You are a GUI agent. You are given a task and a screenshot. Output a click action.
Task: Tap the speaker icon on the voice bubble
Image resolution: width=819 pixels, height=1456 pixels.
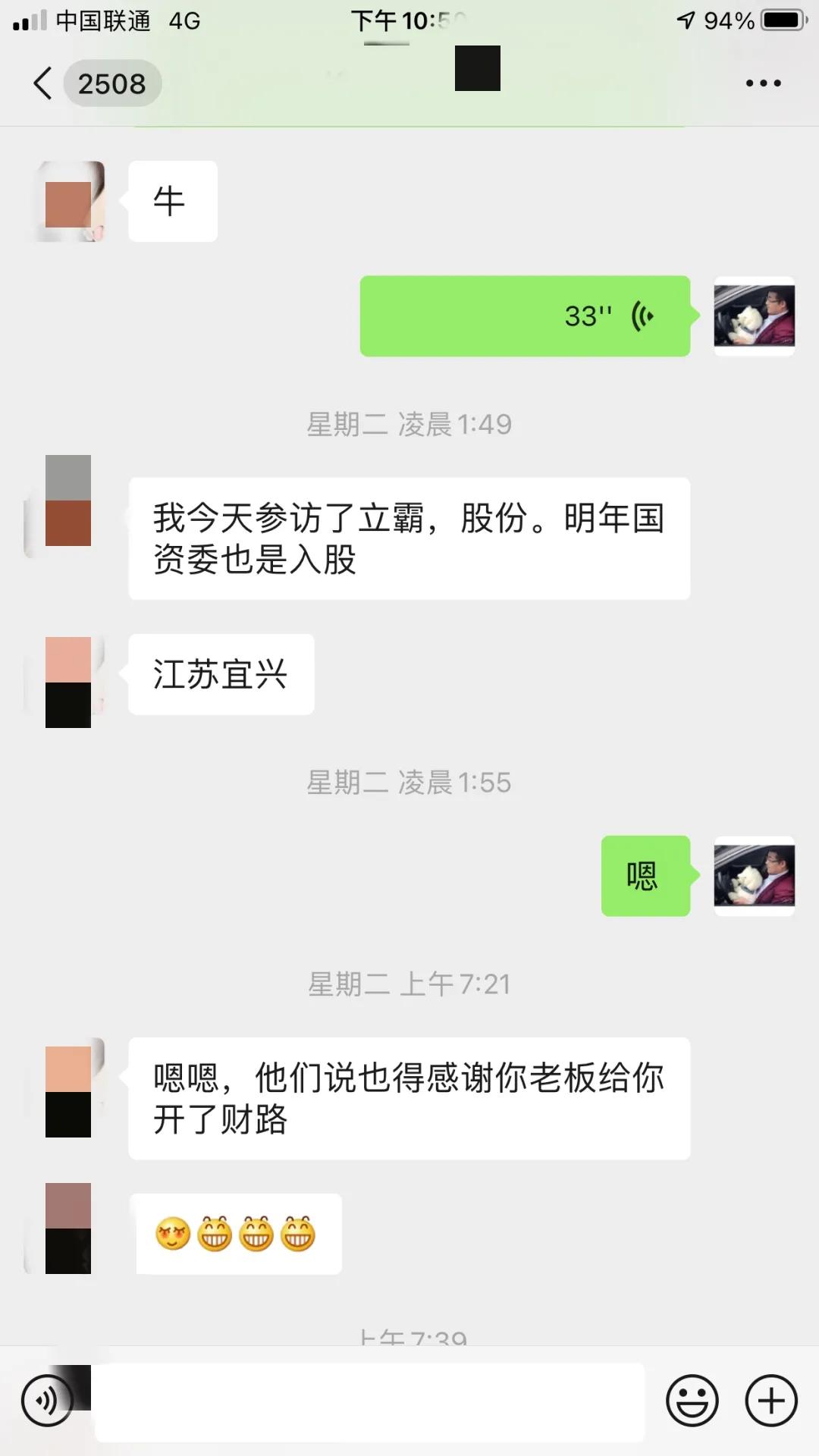641,316
